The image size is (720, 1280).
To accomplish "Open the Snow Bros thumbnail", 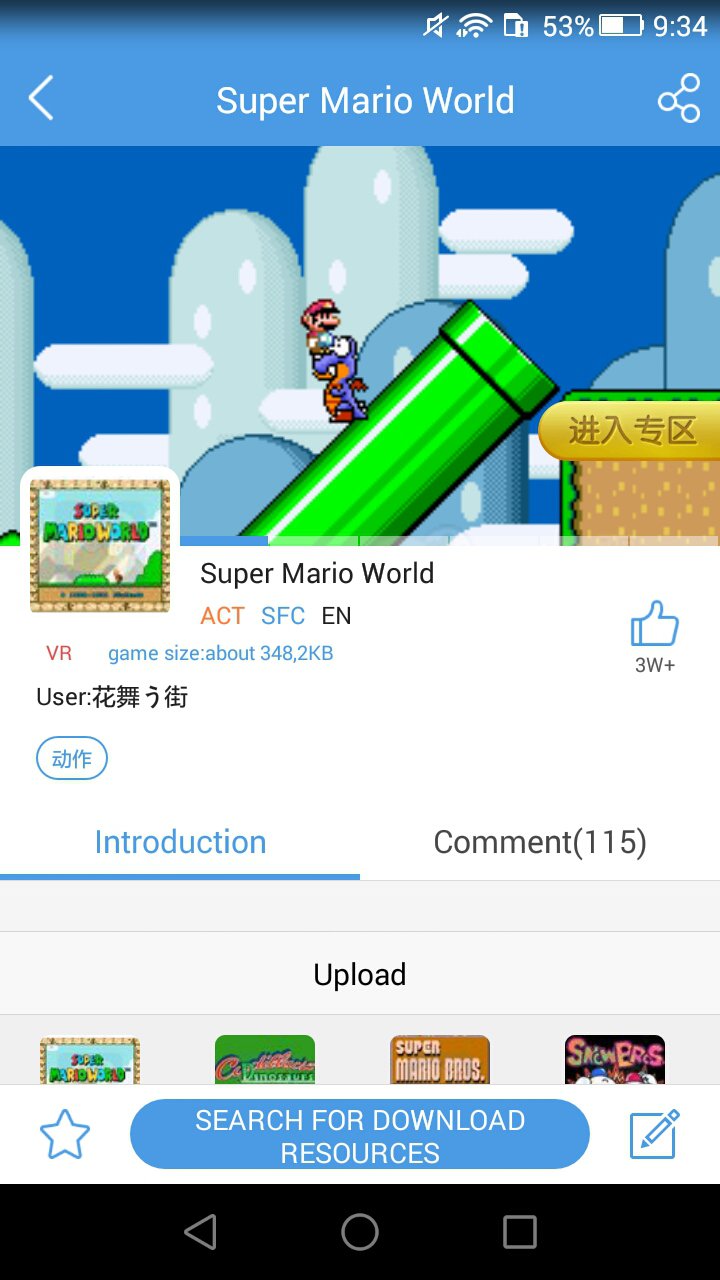I will coord(615,1060).
